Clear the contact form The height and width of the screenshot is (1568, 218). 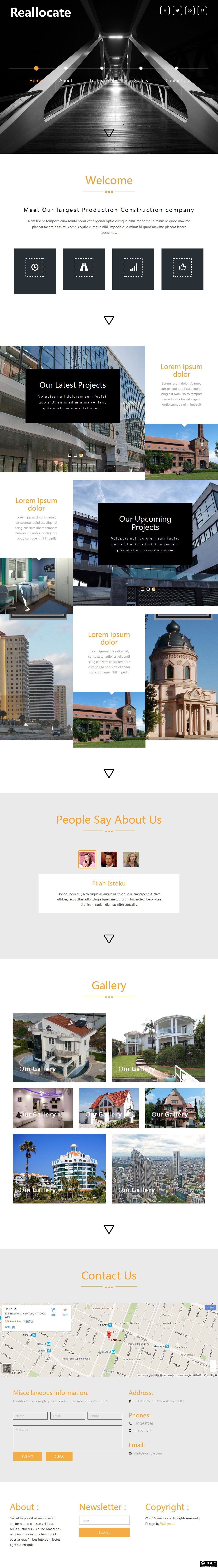[59, 1456]
